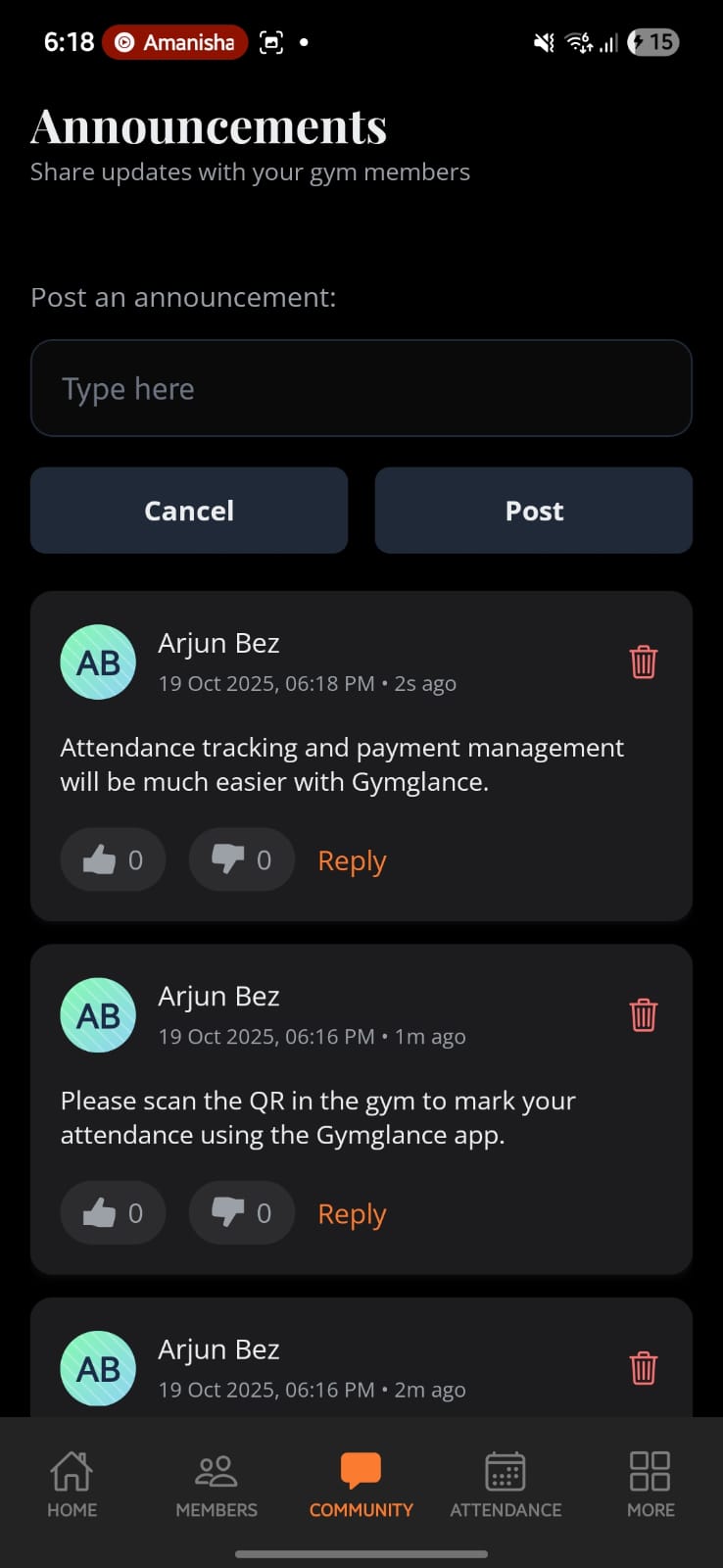Cancel the announcement draft
The height and width of the screenshot is (1568, 723).
point(189,511)
